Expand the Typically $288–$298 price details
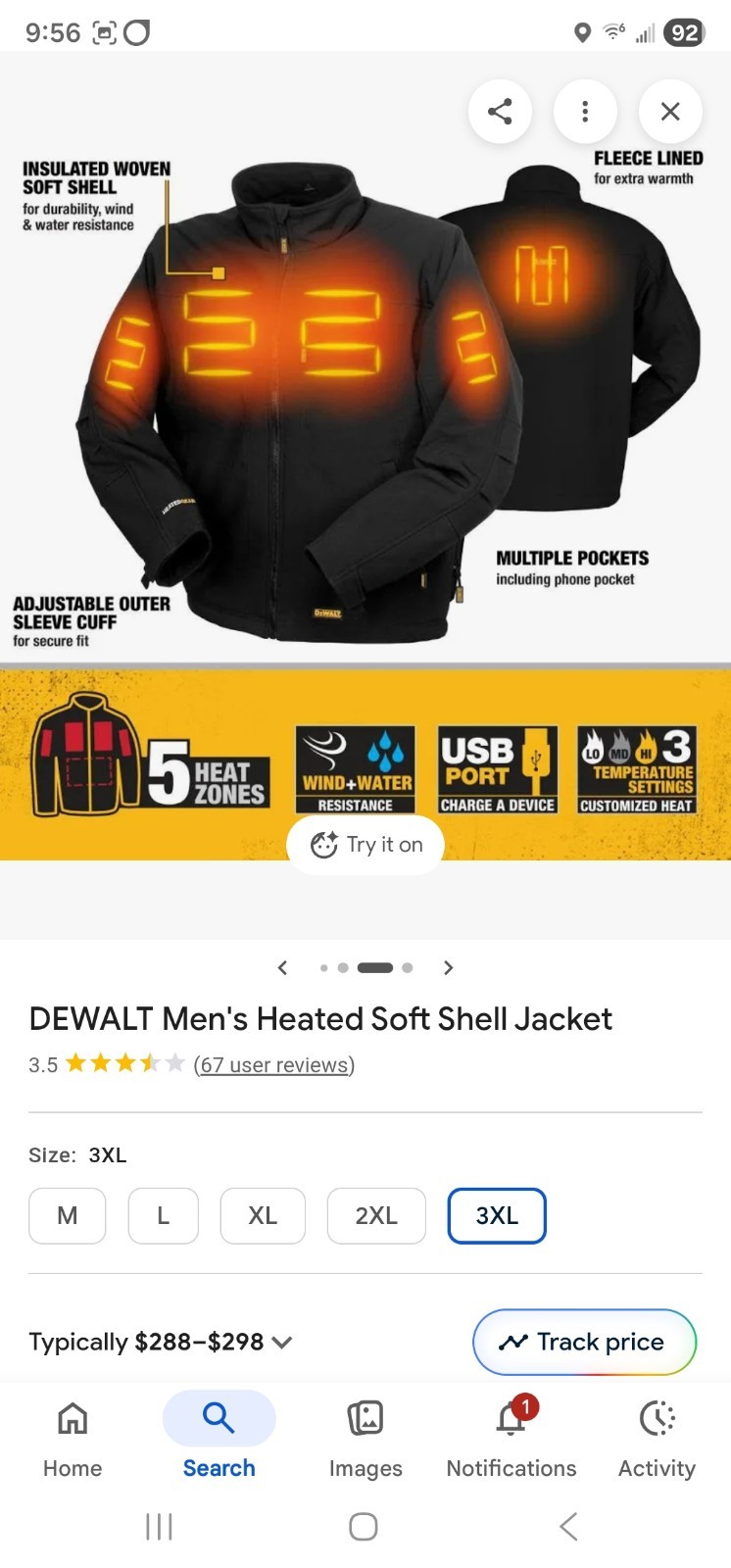The width and height of the screenshot is (731, 1568). pos(162,1343)
